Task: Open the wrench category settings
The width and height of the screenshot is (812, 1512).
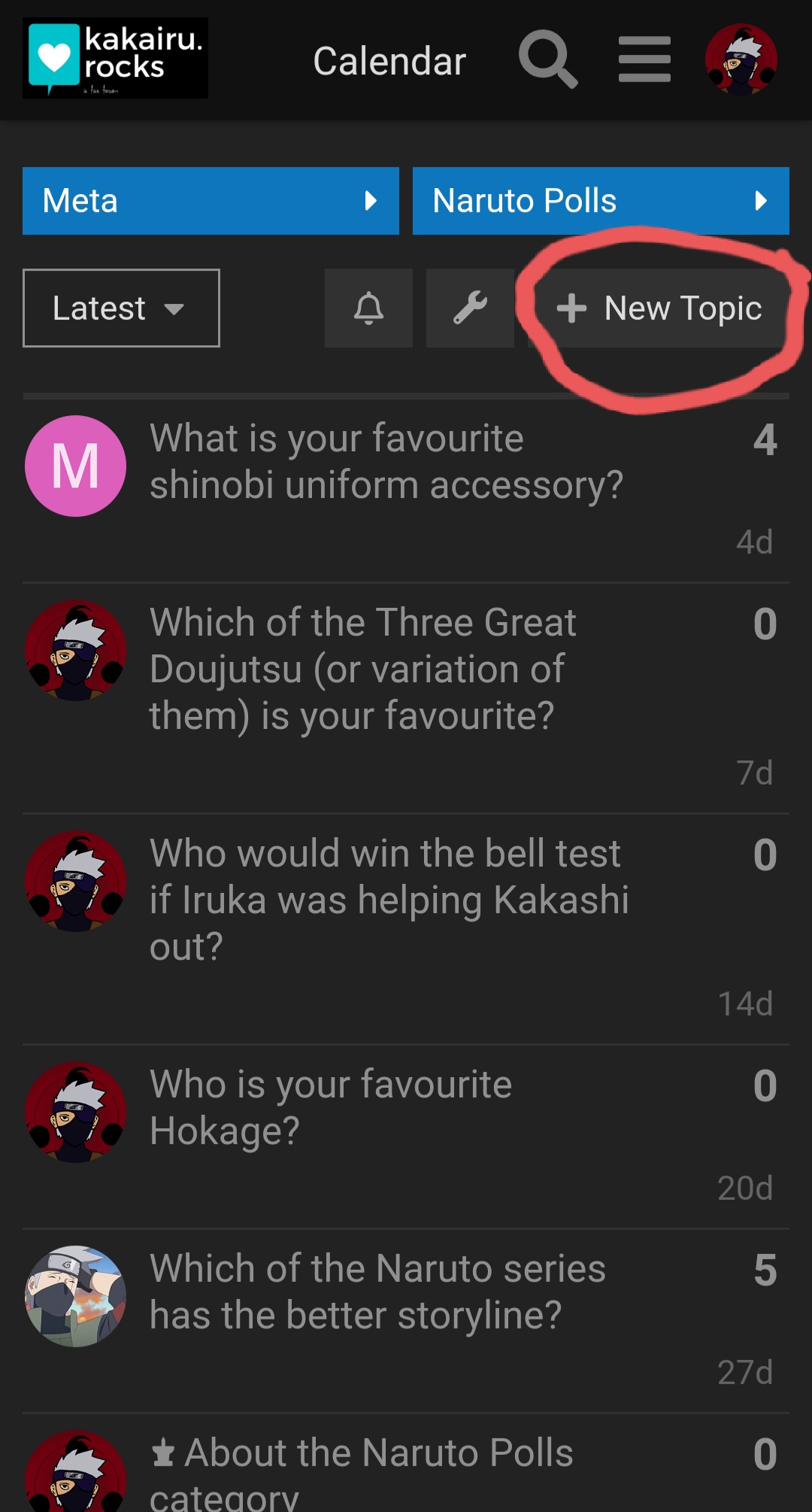Action: 470,308
